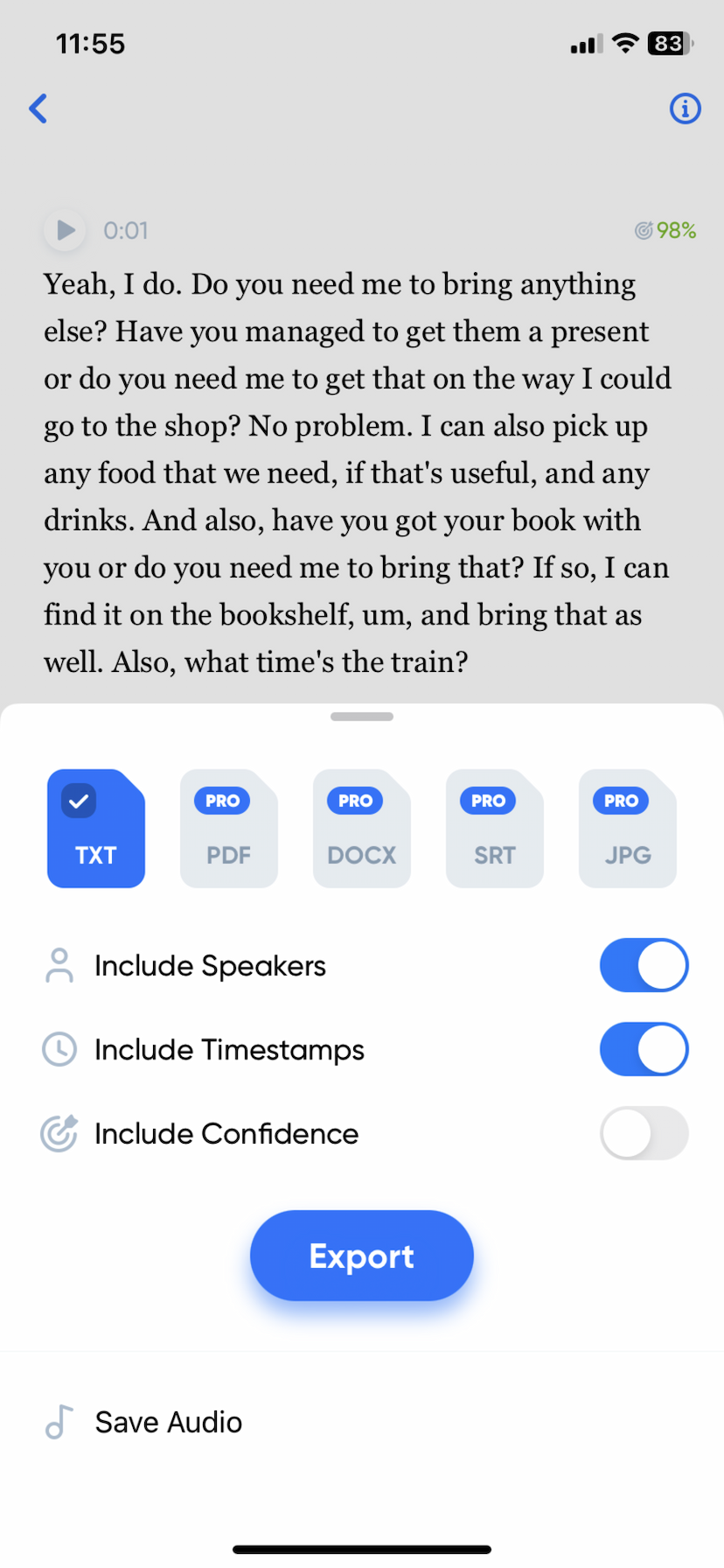Select the DOCX export format
The width and height of the screenshot is (724, 1568).
pyautogui.click(x=361, y=828)
